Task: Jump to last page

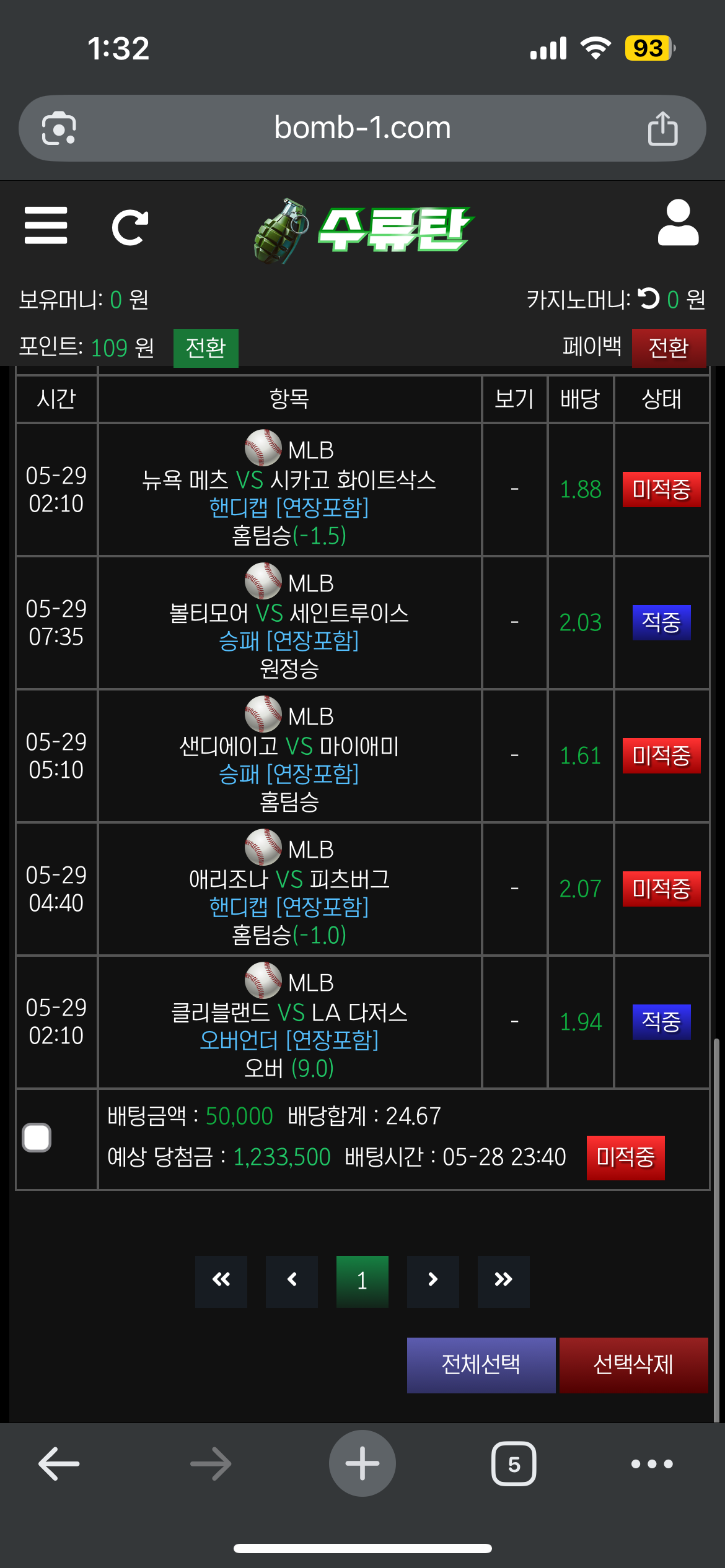Action: tap(503, 1281)
